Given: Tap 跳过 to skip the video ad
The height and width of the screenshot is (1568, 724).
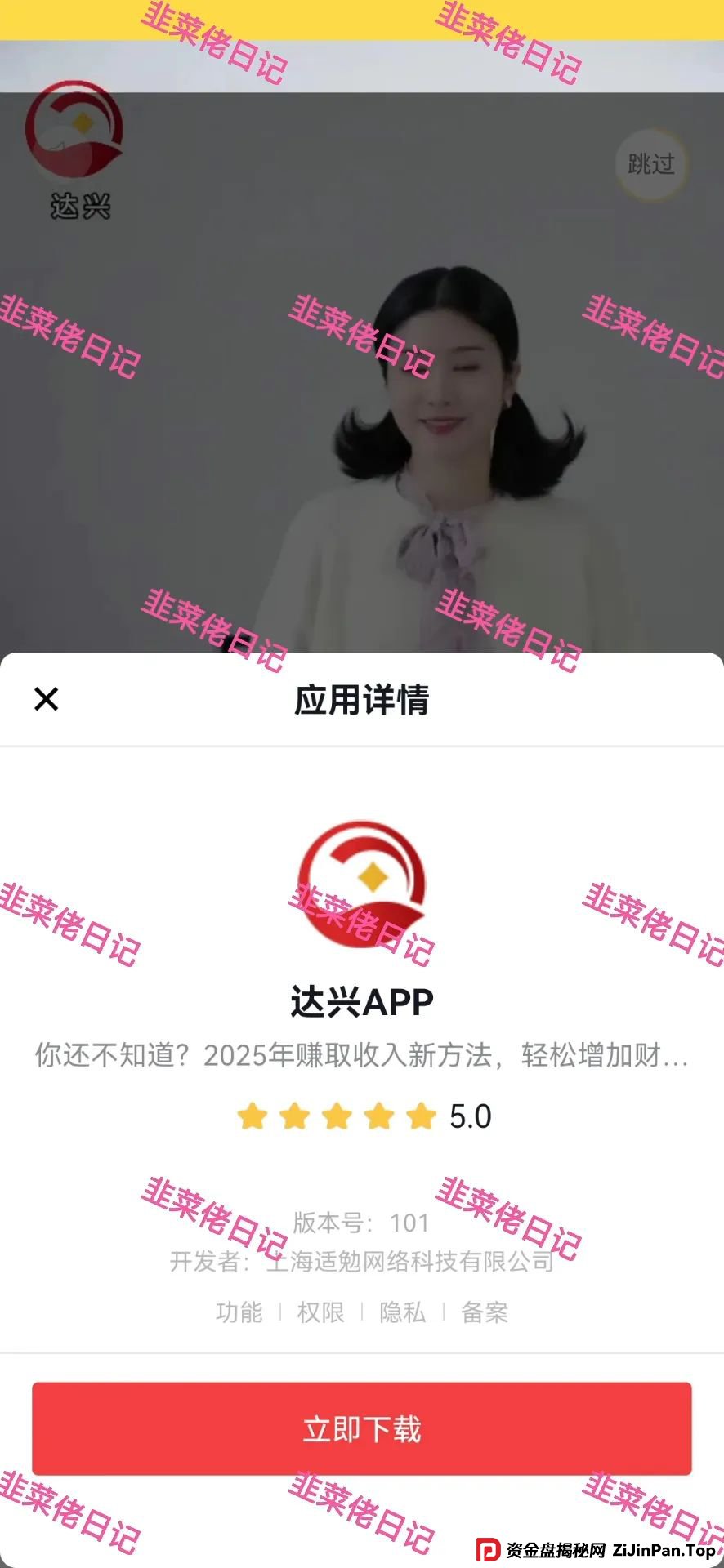Looking at the screenshot, I should (x=651, y=165).
